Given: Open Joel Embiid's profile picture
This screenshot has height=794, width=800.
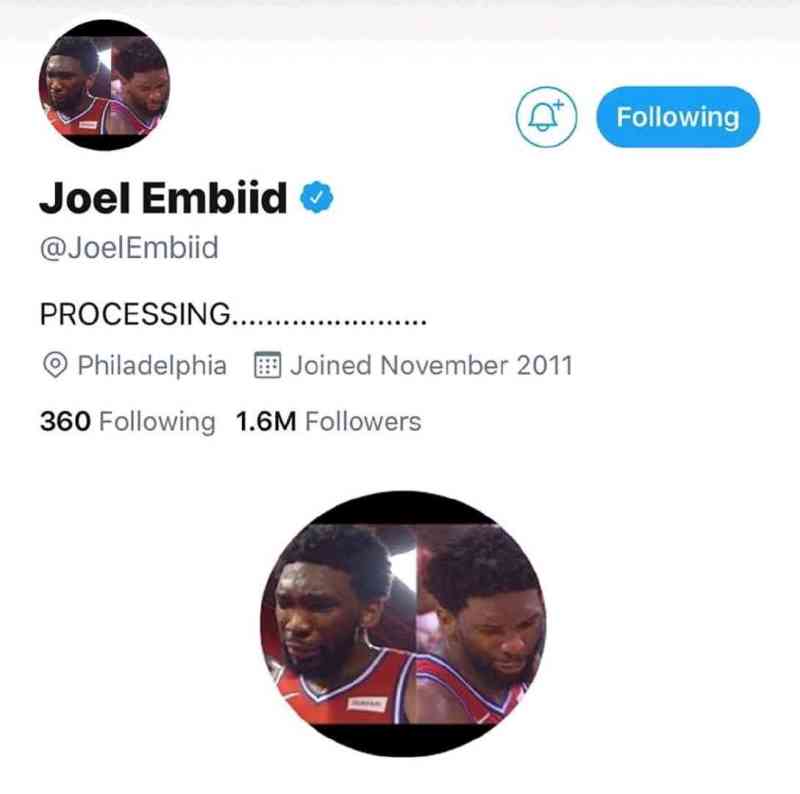Looking at the screenshot, I should (x=104, y=84).
